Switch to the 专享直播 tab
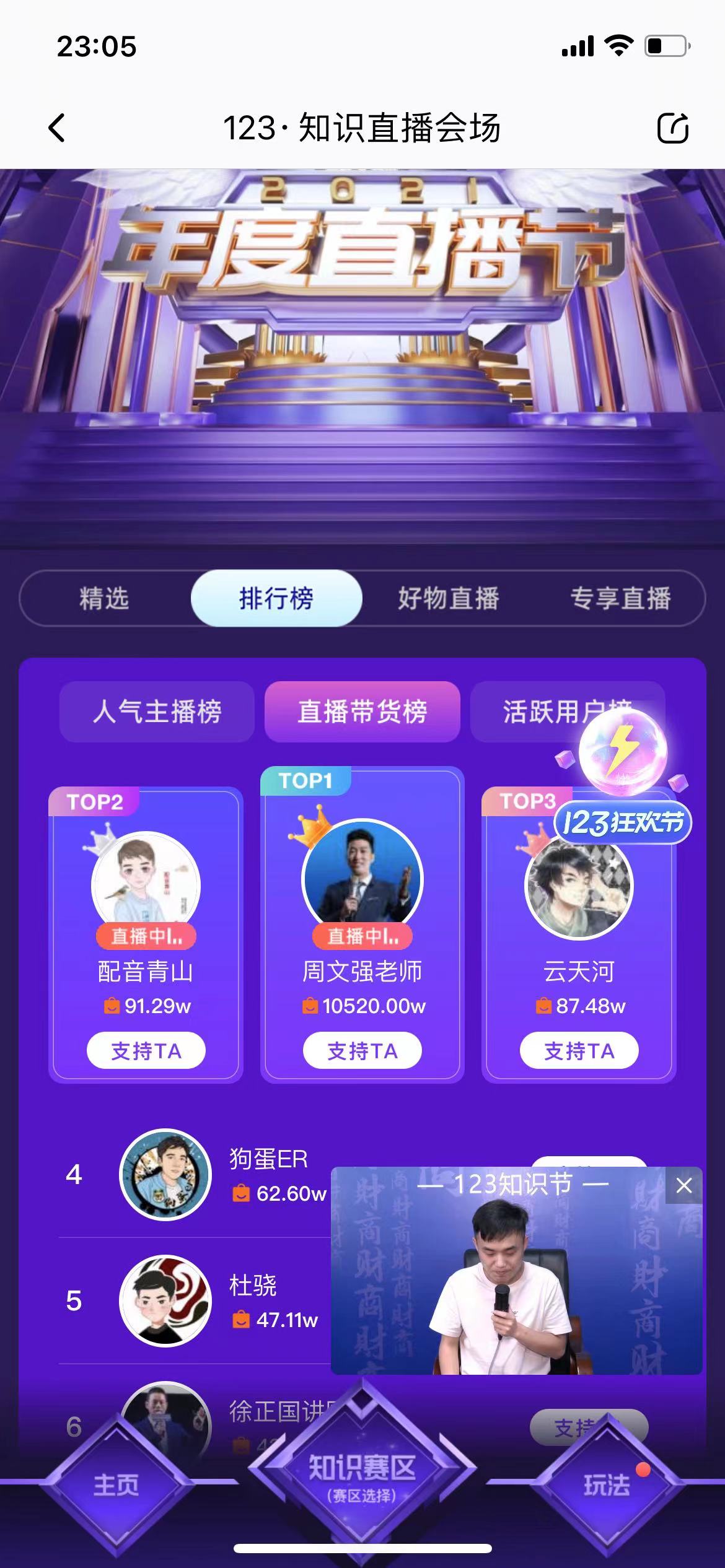 coord(620,598)
